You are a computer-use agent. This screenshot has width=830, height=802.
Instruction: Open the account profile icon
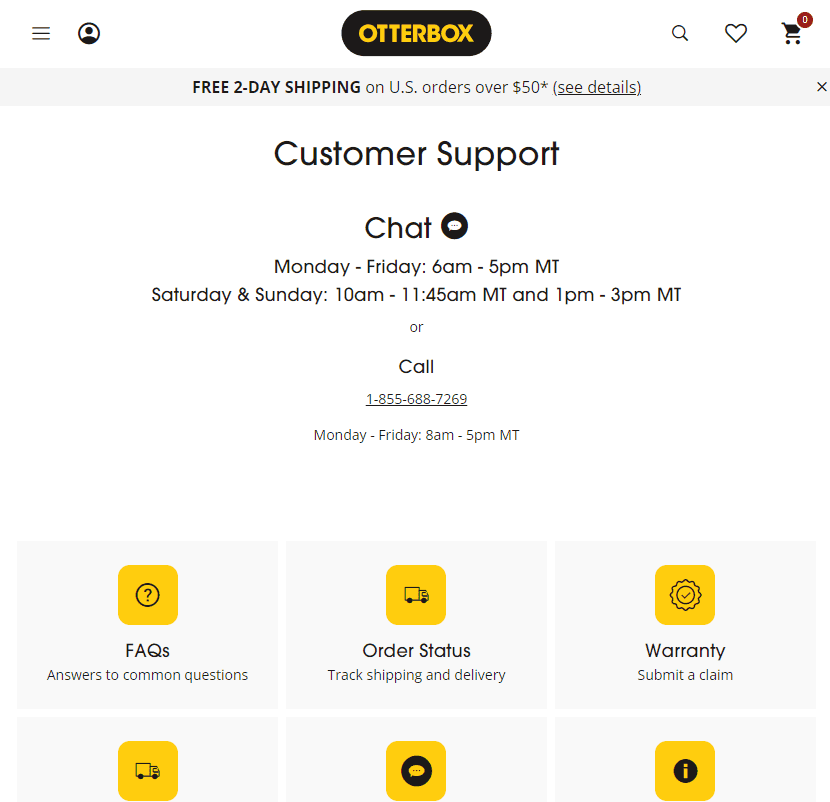click(x=89, y=34)
